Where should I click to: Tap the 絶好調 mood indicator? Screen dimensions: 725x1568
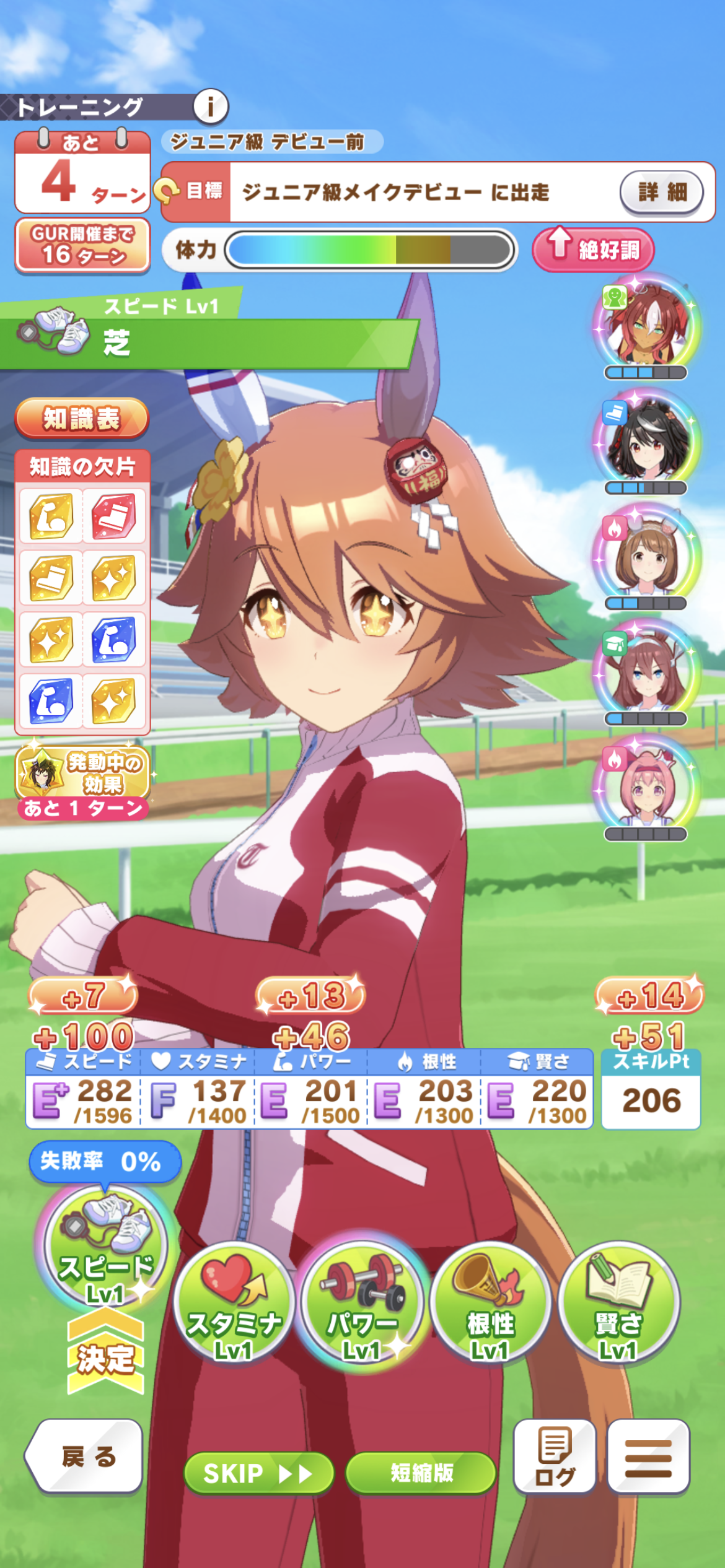pos(593,250)
